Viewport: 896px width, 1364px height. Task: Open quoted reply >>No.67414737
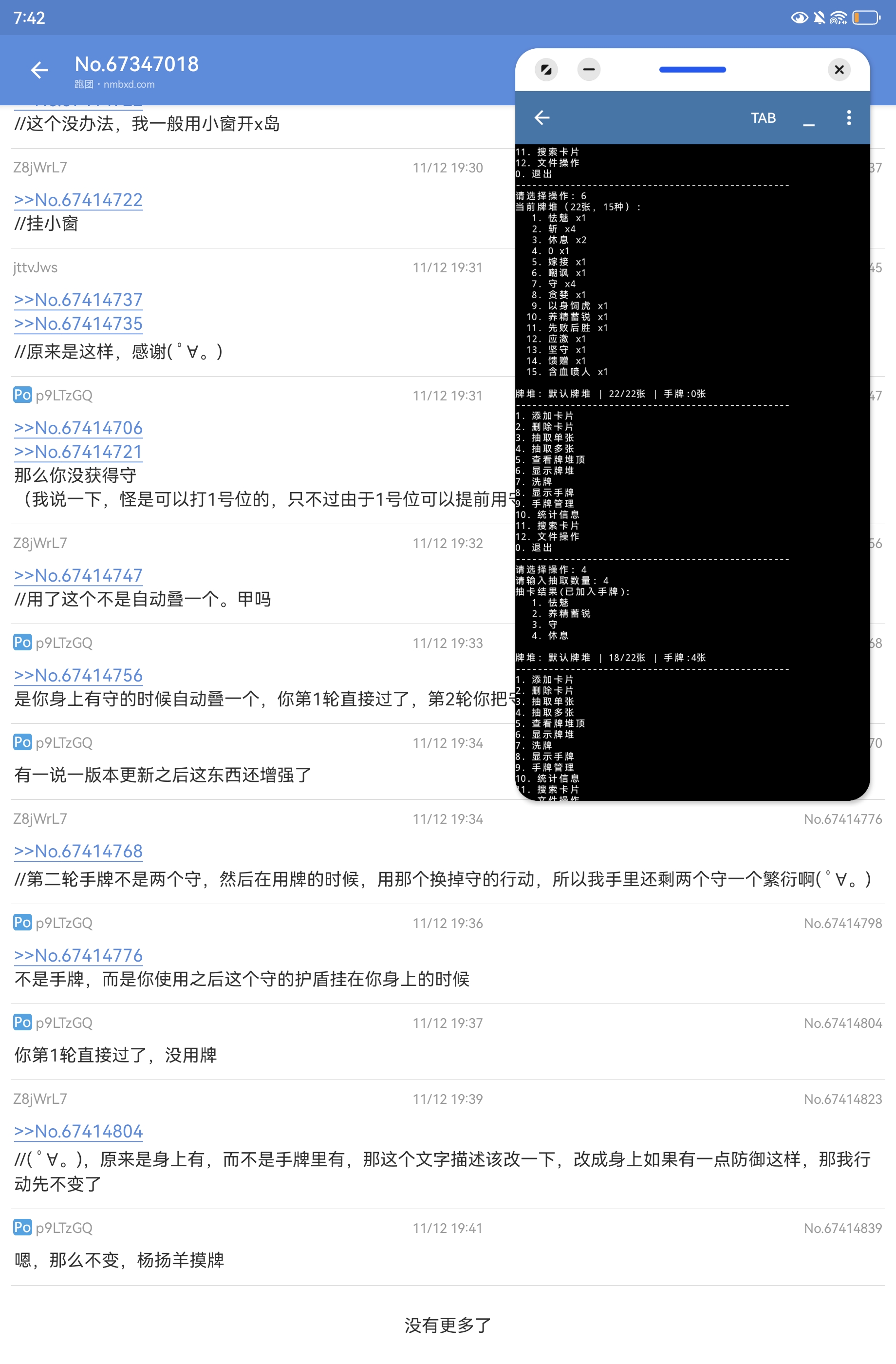coord(78,300)
